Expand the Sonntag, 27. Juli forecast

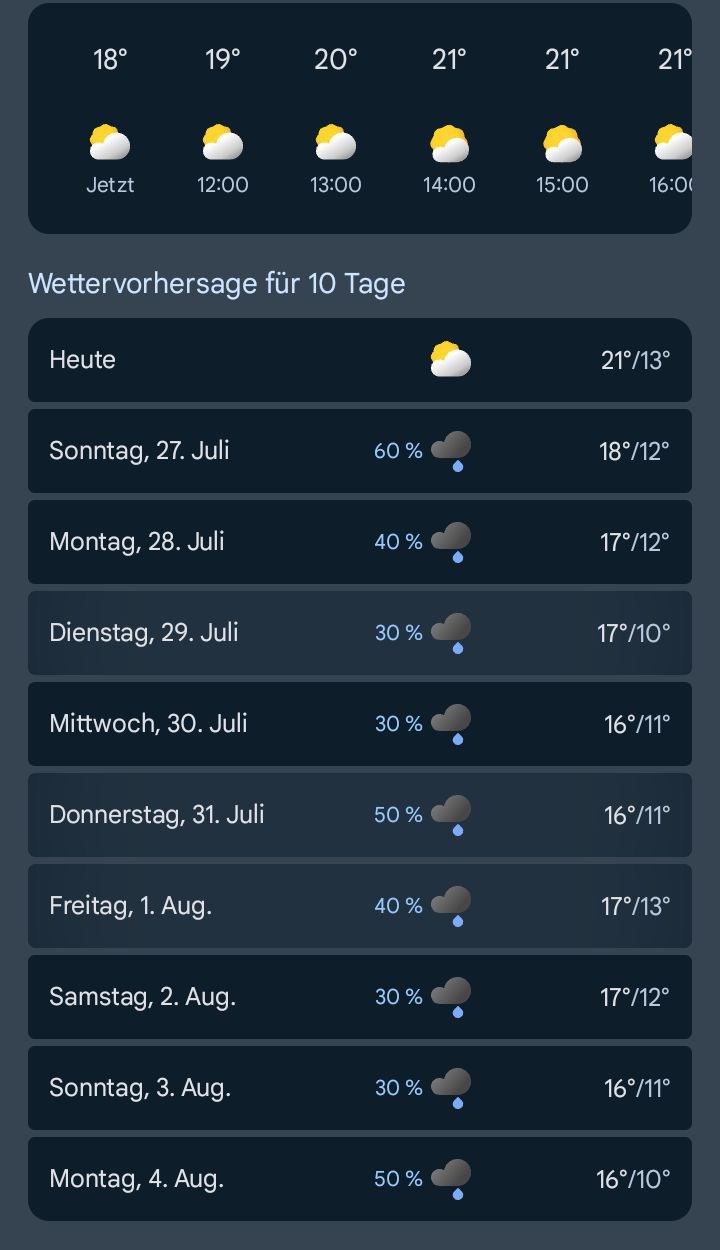pos(360,451)
